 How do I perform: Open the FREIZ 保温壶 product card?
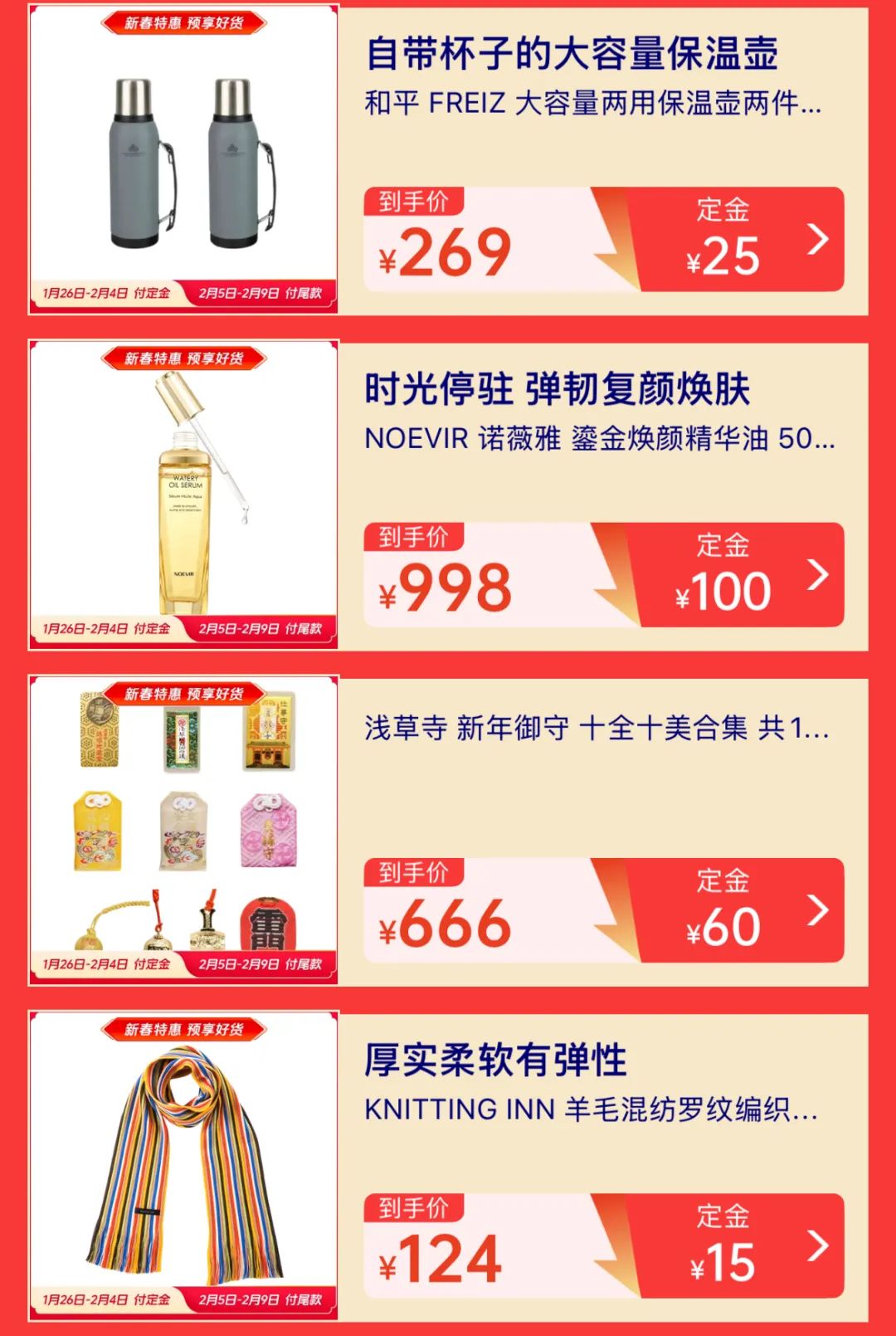(592, 103)
